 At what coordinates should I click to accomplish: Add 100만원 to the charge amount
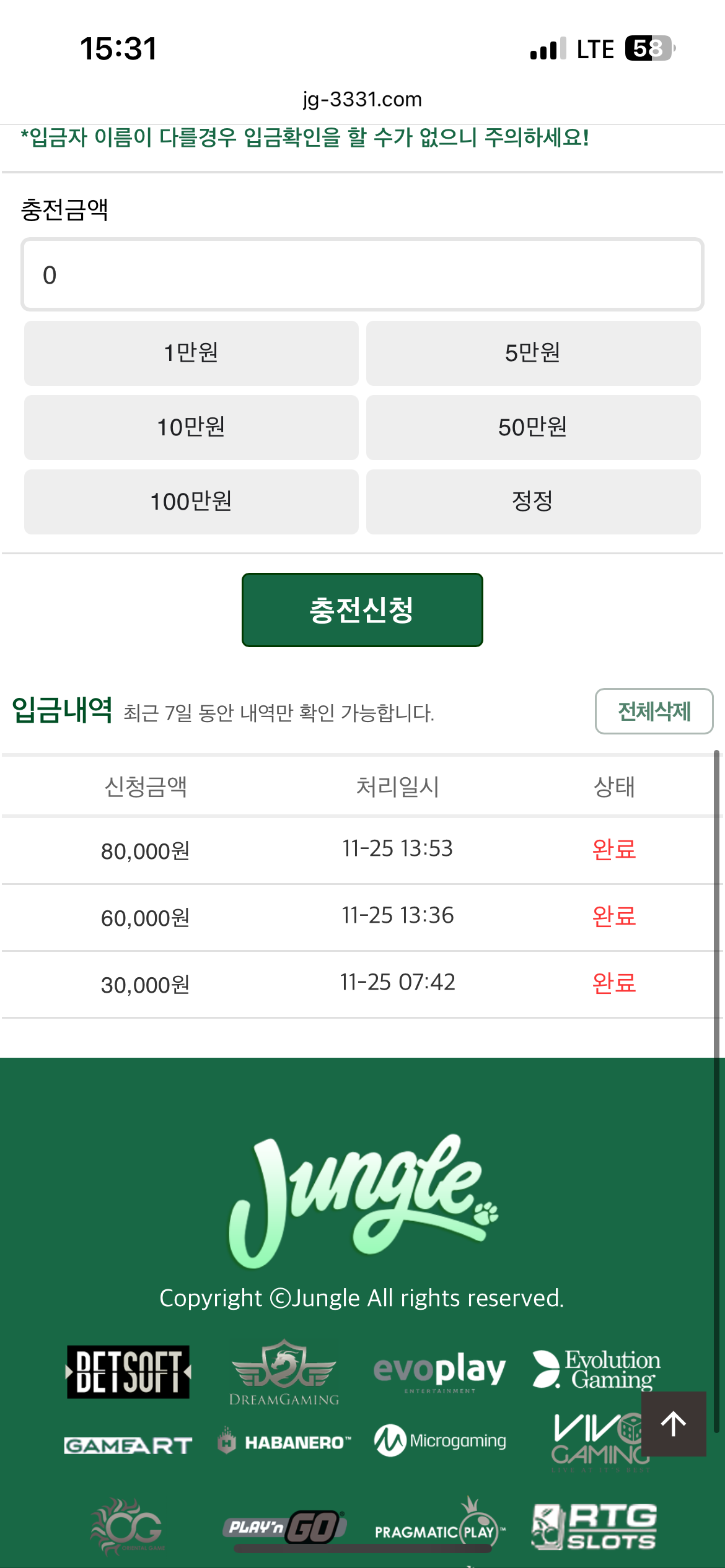(191, 502)
